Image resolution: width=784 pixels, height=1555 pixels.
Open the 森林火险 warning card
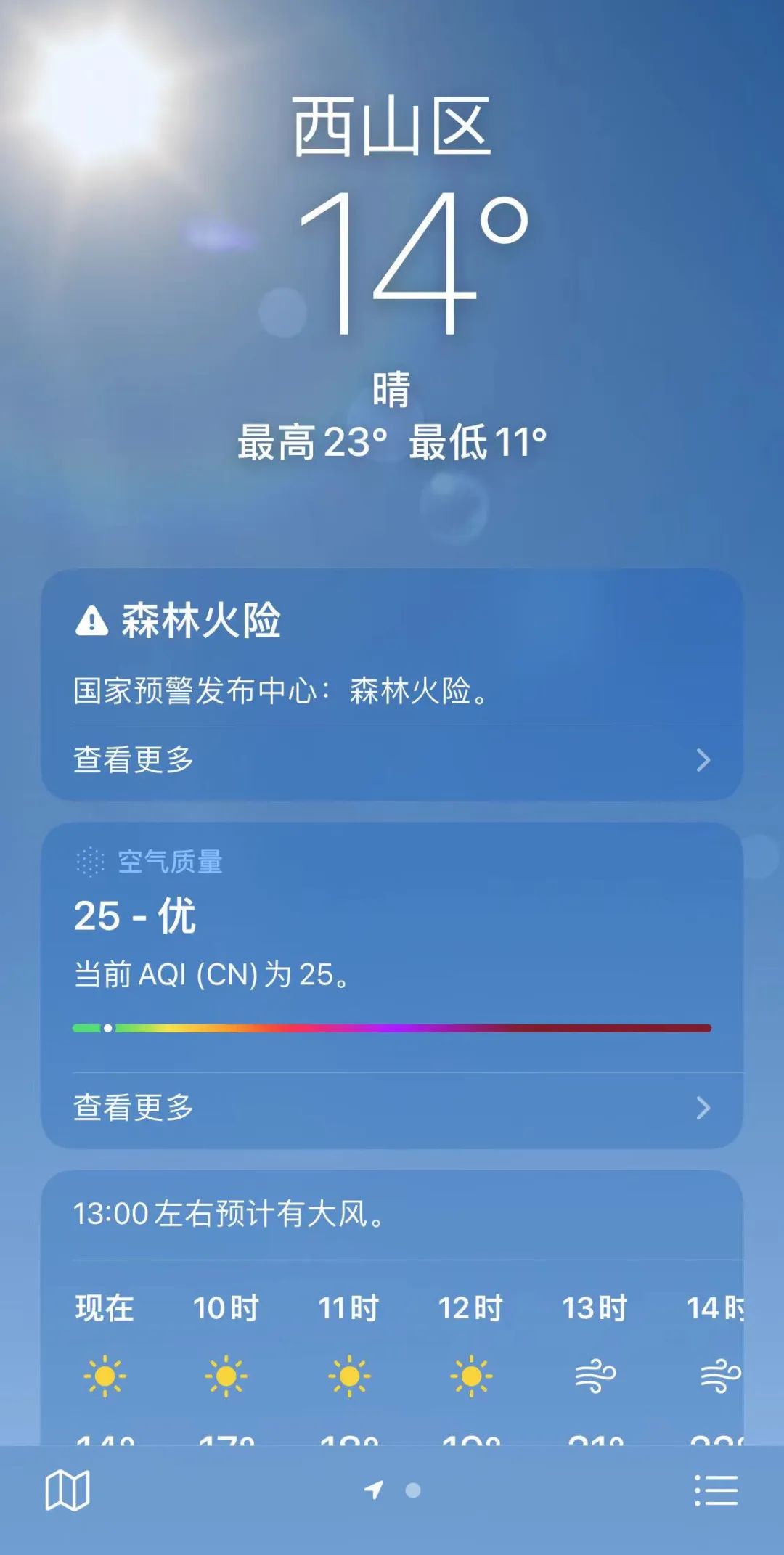pos(392,685)
